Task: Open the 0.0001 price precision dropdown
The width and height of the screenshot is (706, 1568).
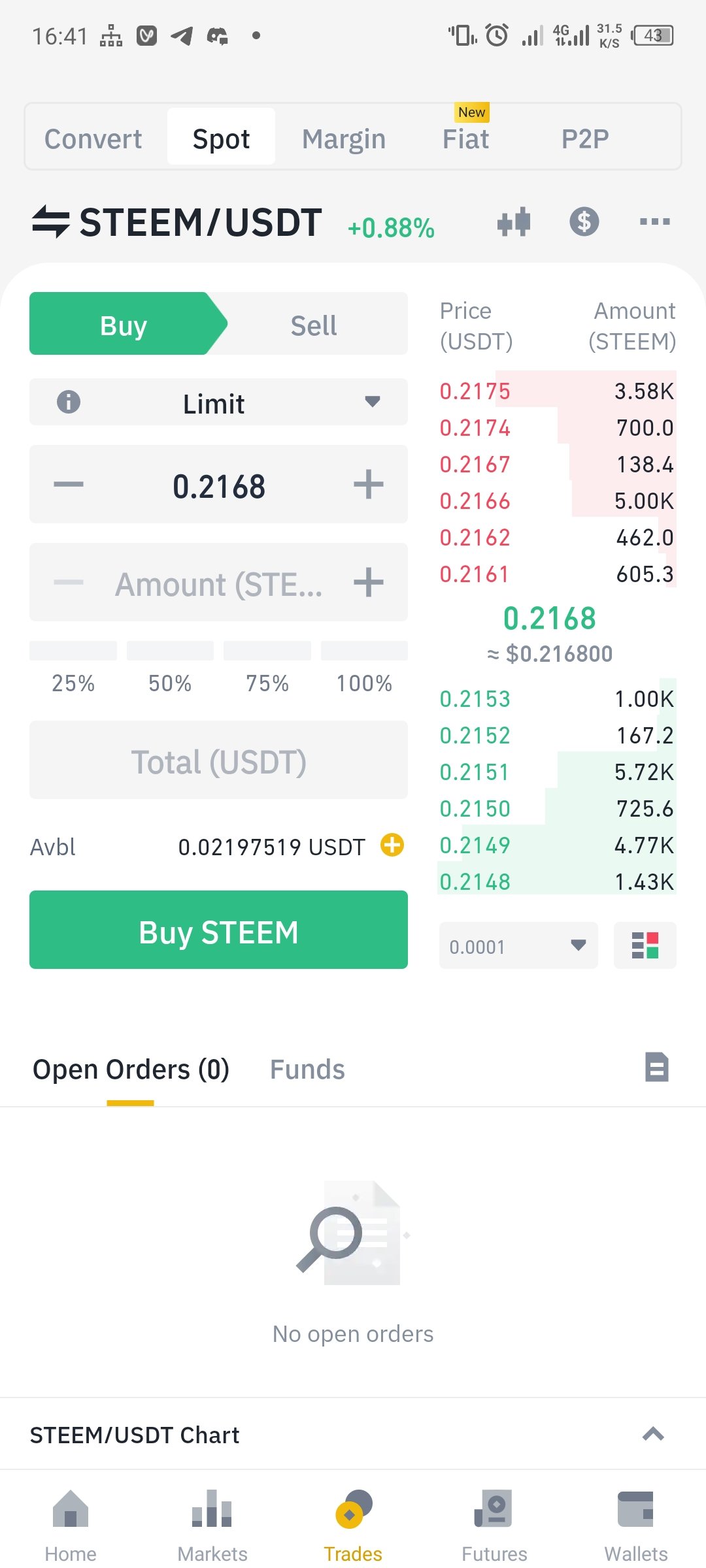Action: (x=518, y=945)
